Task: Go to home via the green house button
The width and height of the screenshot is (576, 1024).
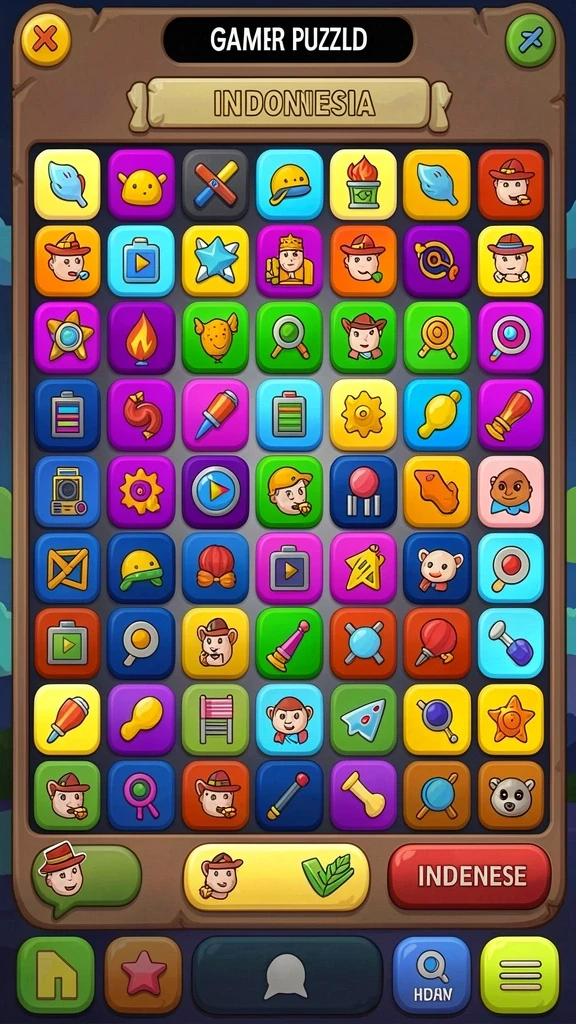Action: tap(56, 976)
